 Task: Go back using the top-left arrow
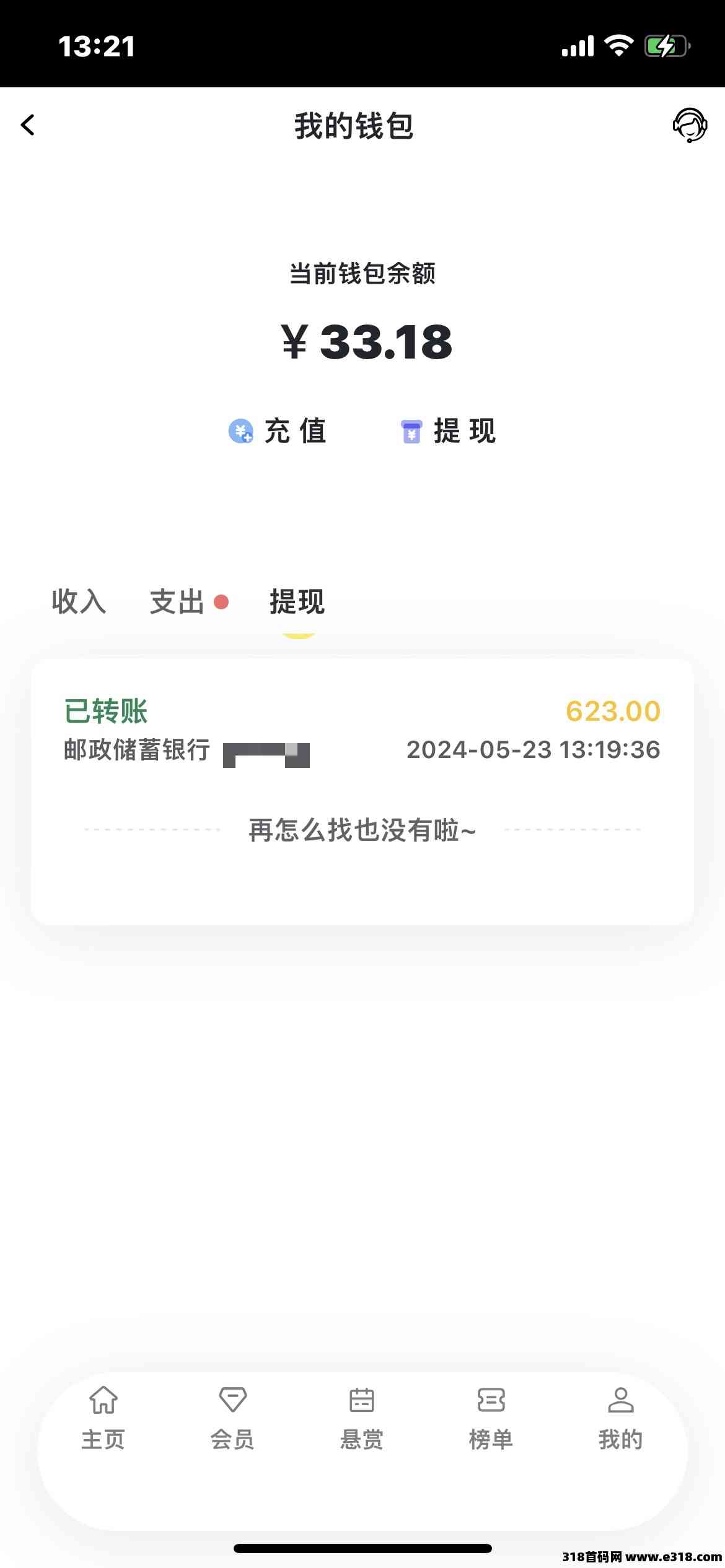click(28, 125)
